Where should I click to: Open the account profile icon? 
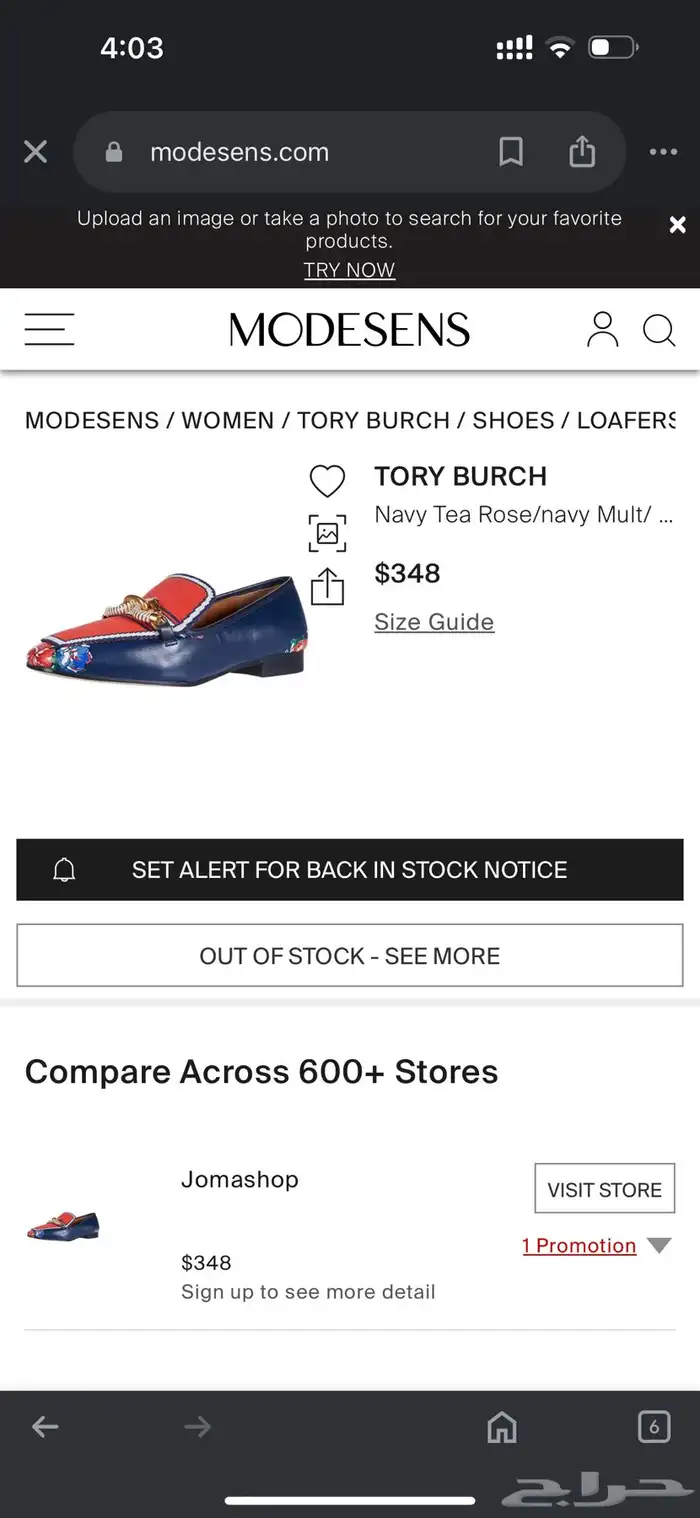click(x=602, y=330)
